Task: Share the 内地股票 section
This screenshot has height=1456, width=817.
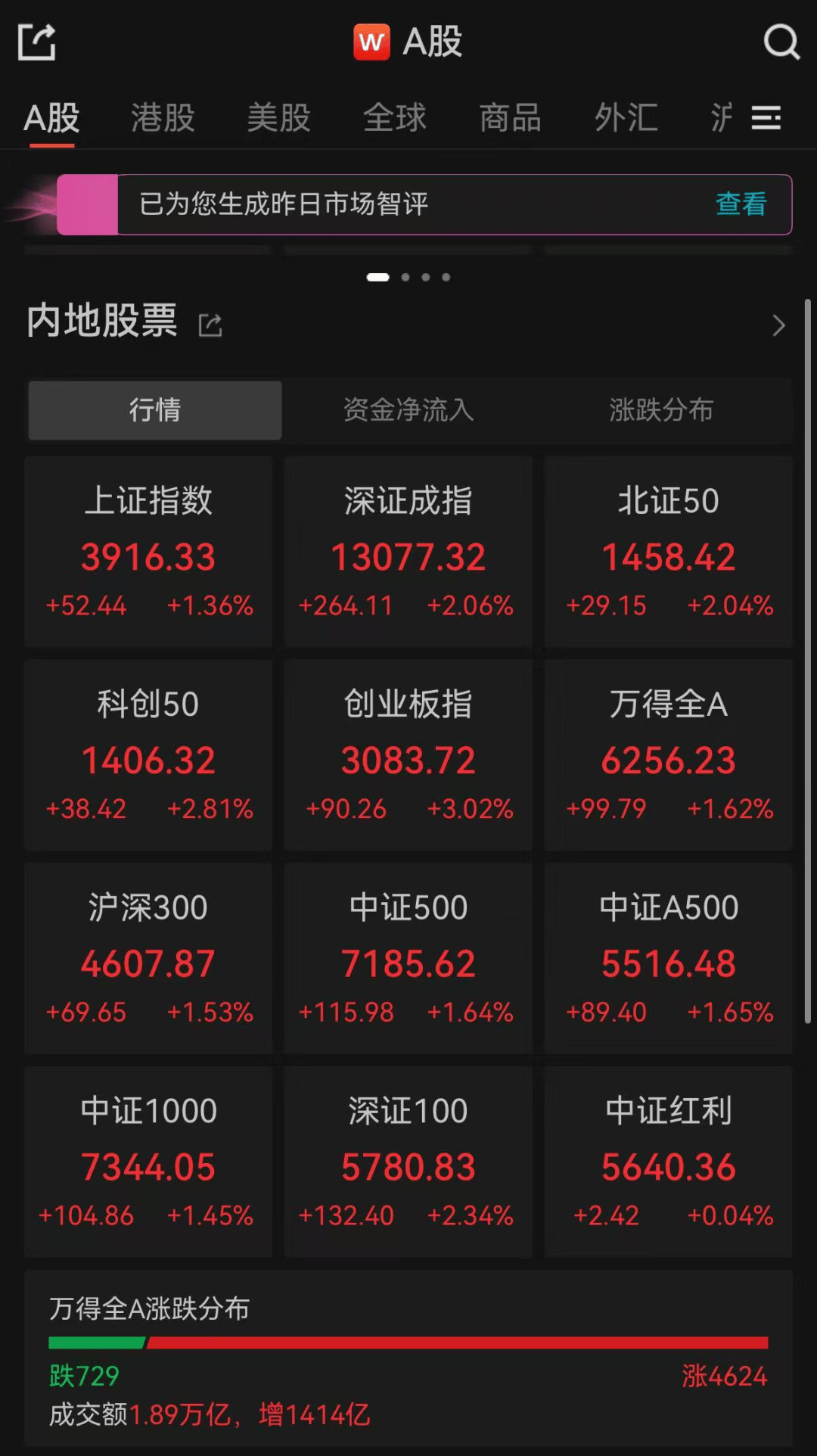Action: click(x=210, y=325)
